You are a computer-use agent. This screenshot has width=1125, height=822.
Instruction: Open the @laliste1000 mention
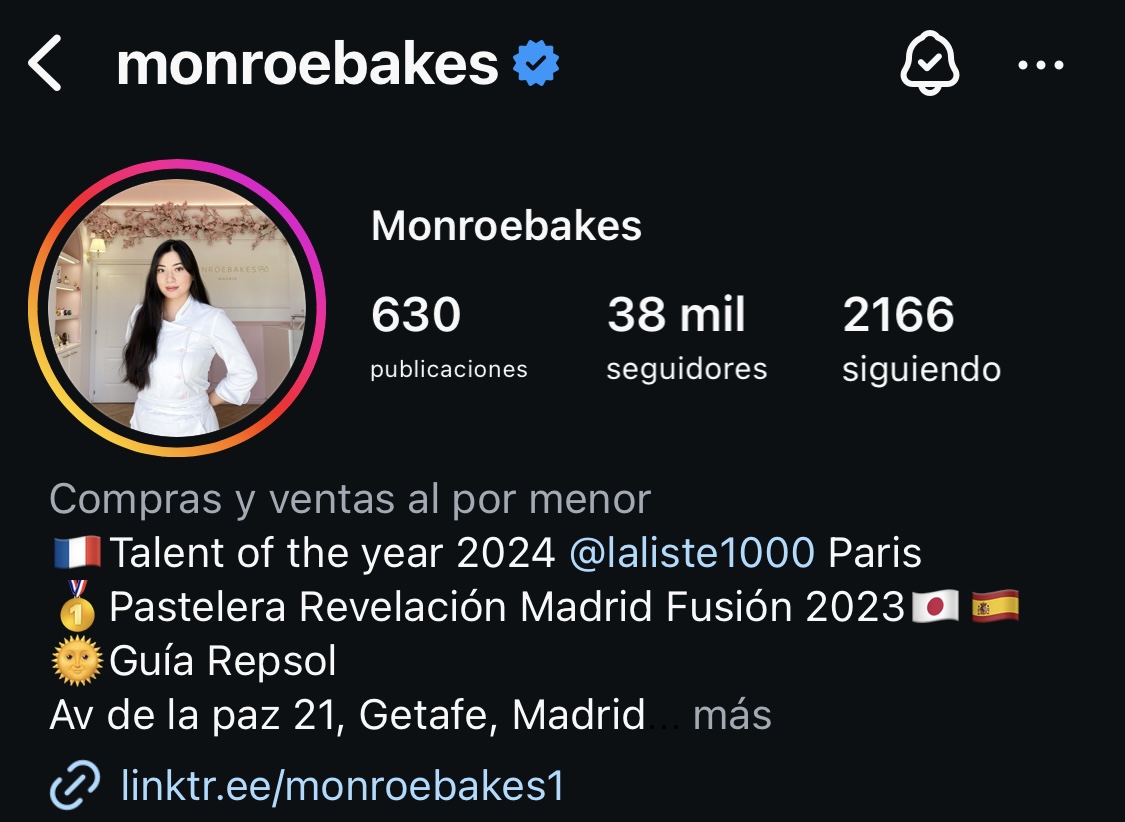coord(691,552)
